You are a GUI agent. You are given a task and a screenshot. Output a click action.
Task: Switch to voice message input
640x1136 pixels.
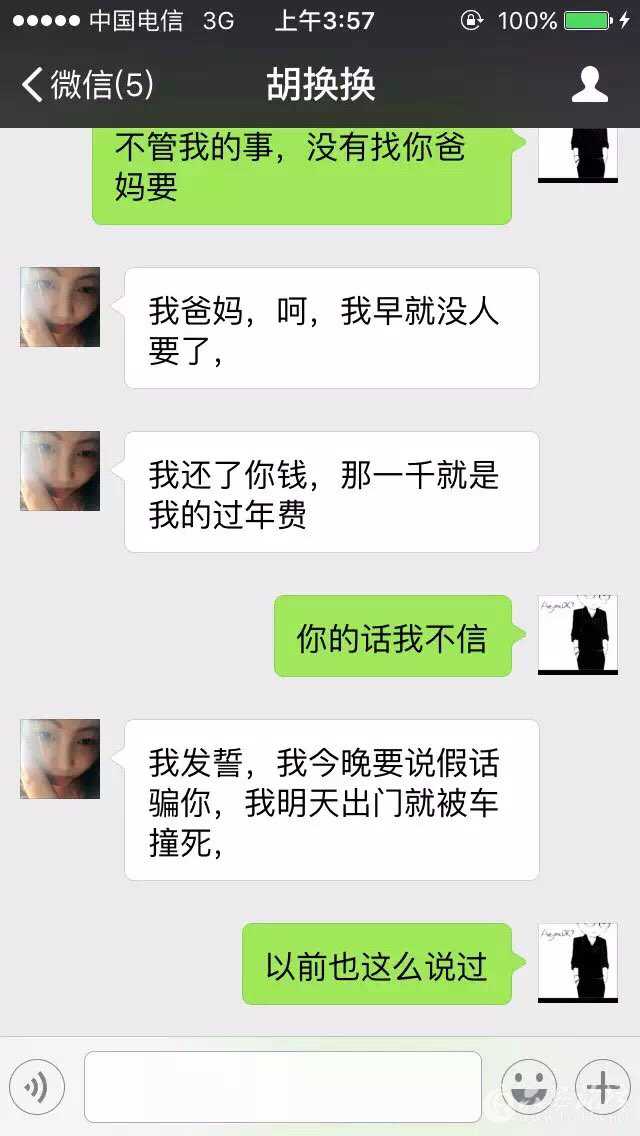(37, 1087)
